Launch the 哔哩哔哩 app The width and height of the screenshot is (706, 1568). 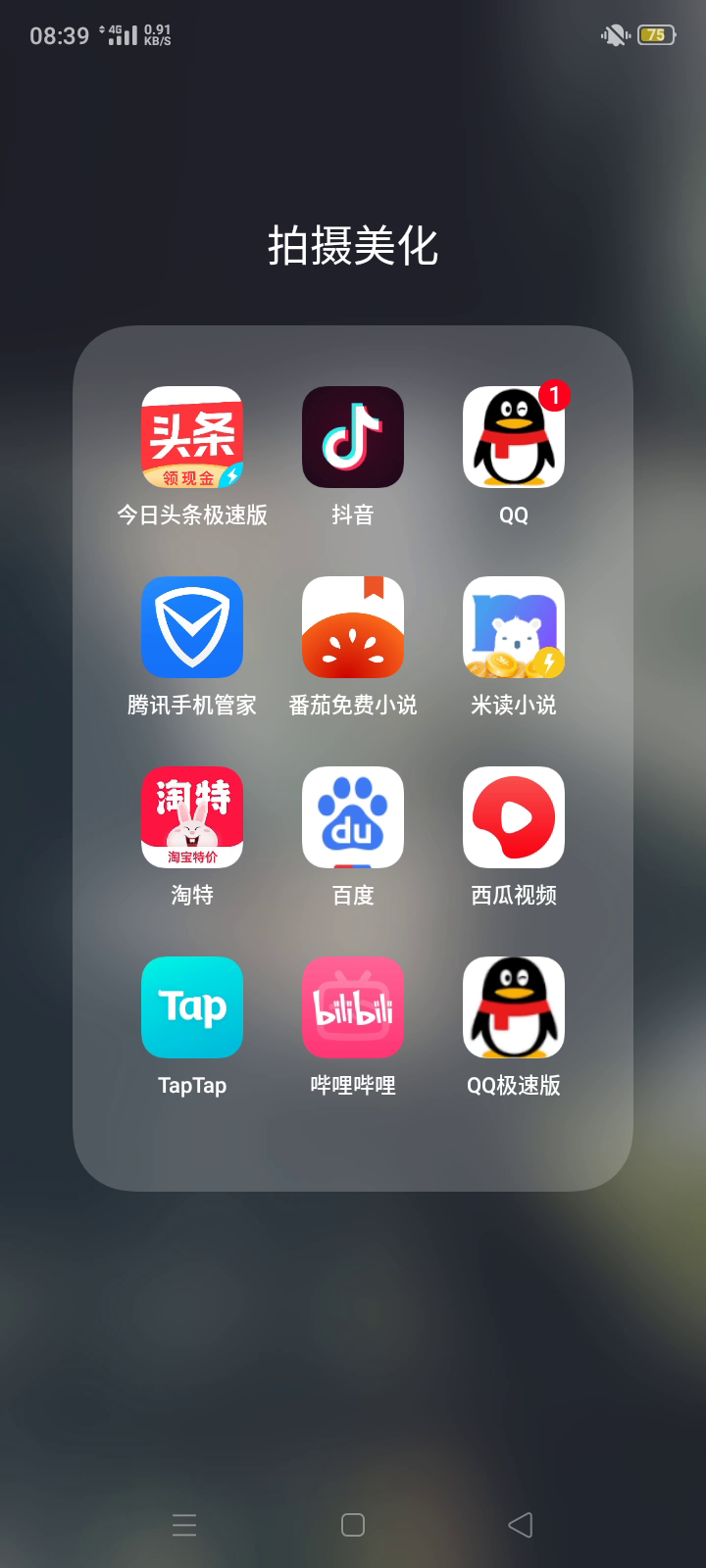click(x=353, y=1007)
